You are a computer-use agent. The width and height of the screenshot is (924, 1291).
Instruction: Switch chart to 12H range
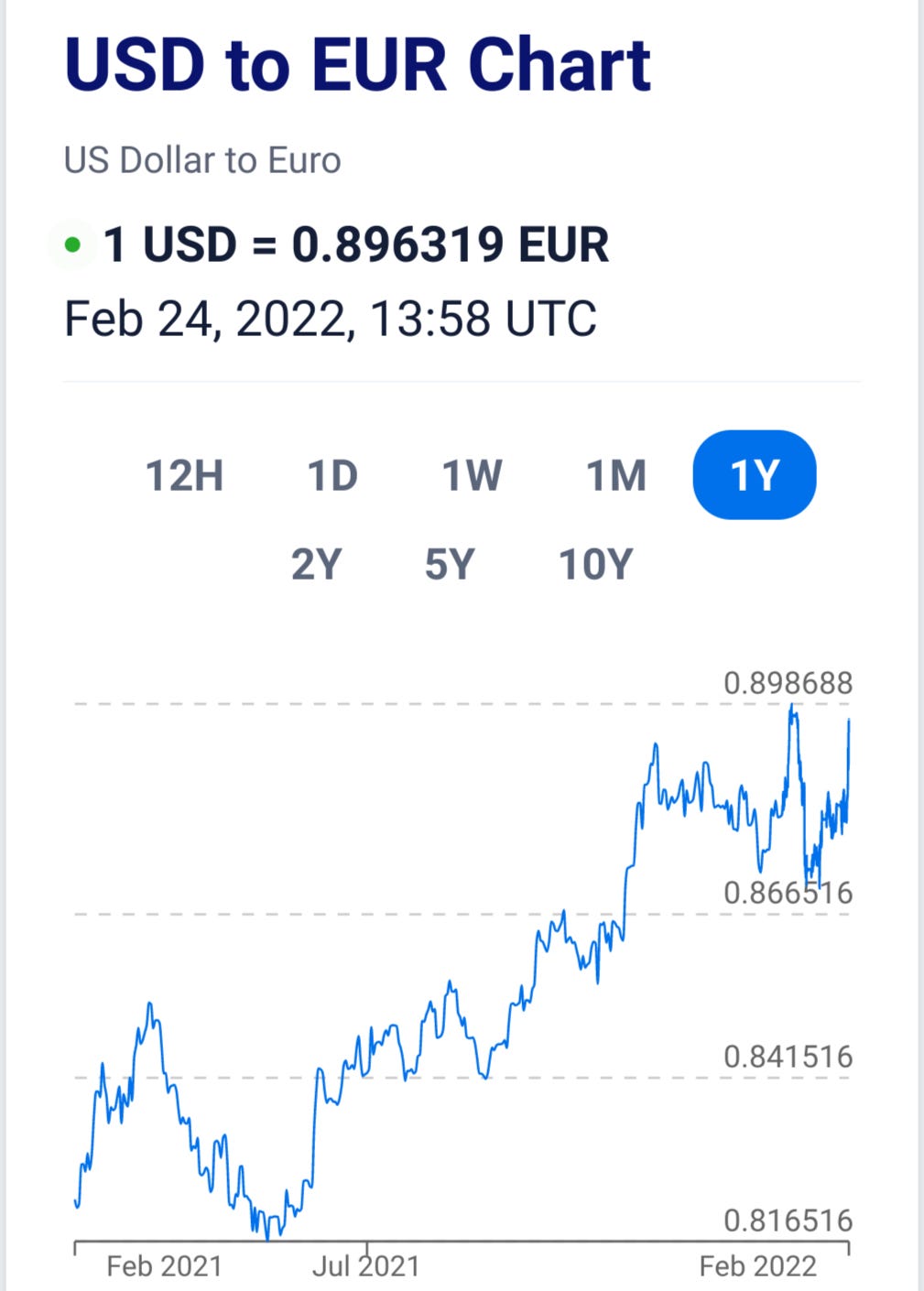click(184, 476)
